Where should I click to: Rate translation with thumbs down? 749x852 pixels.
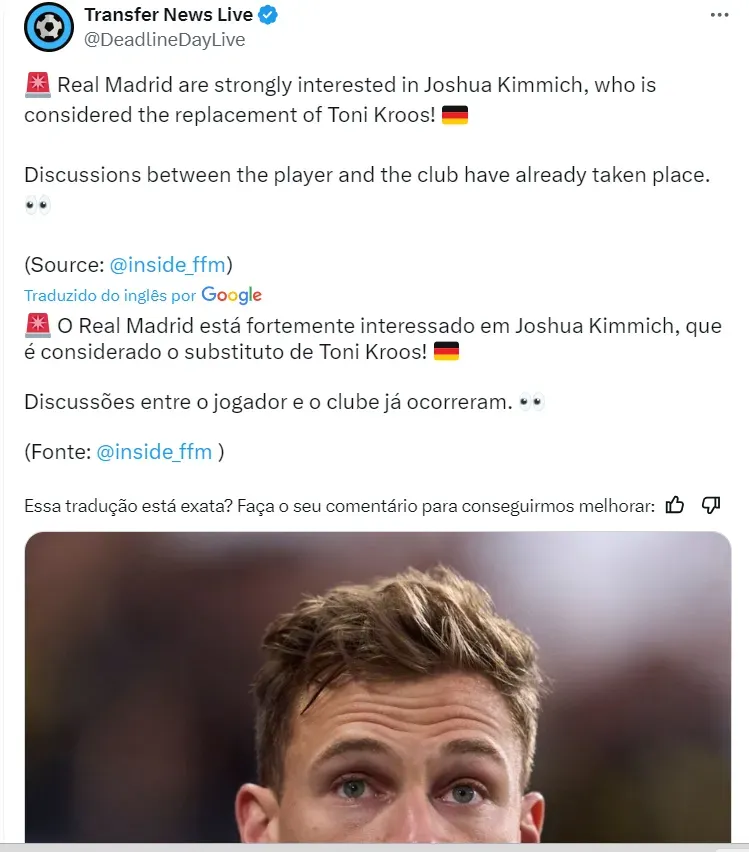click(711, 505)
